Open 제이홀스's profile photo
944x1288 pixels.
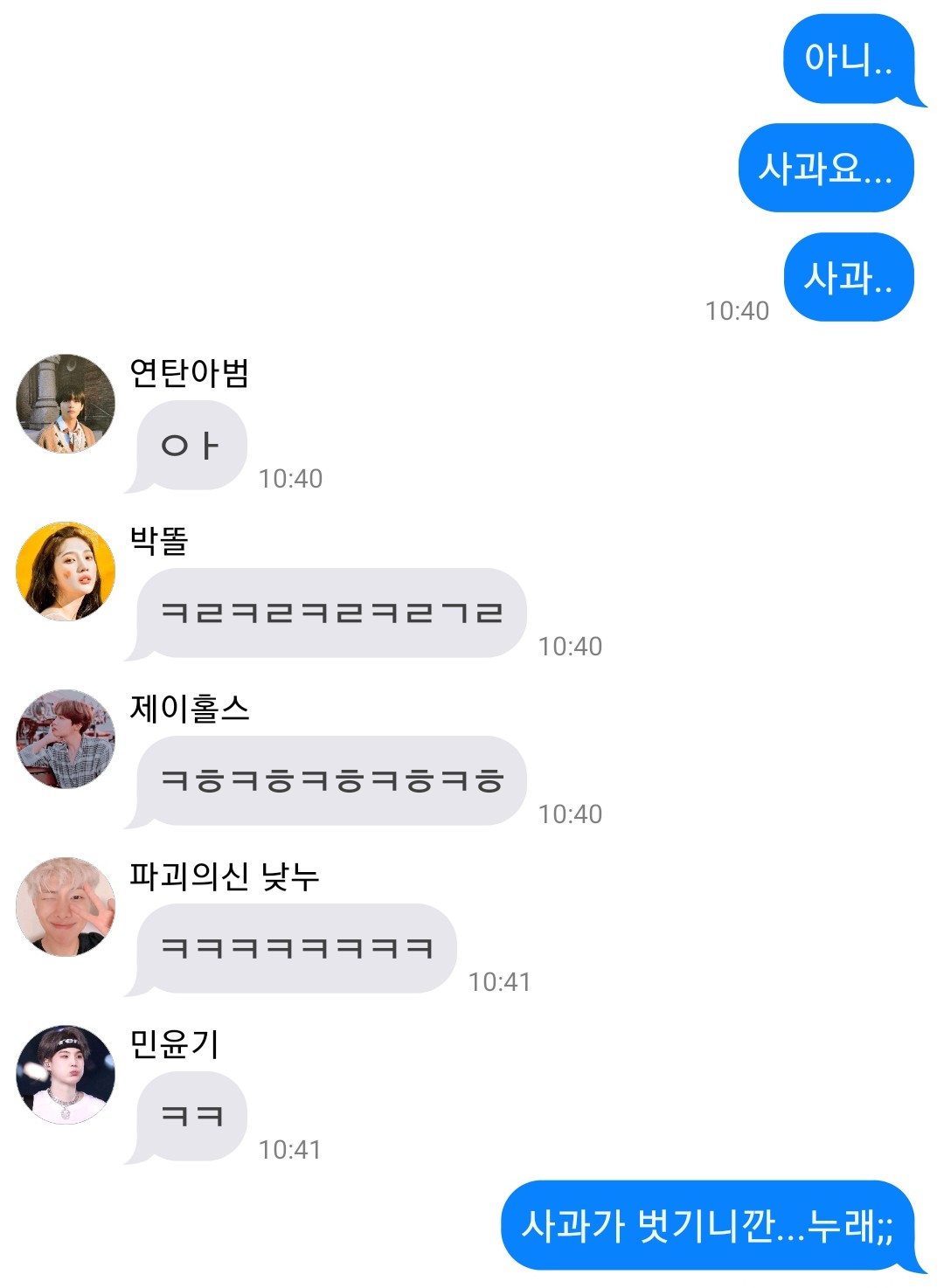[66, 739]
